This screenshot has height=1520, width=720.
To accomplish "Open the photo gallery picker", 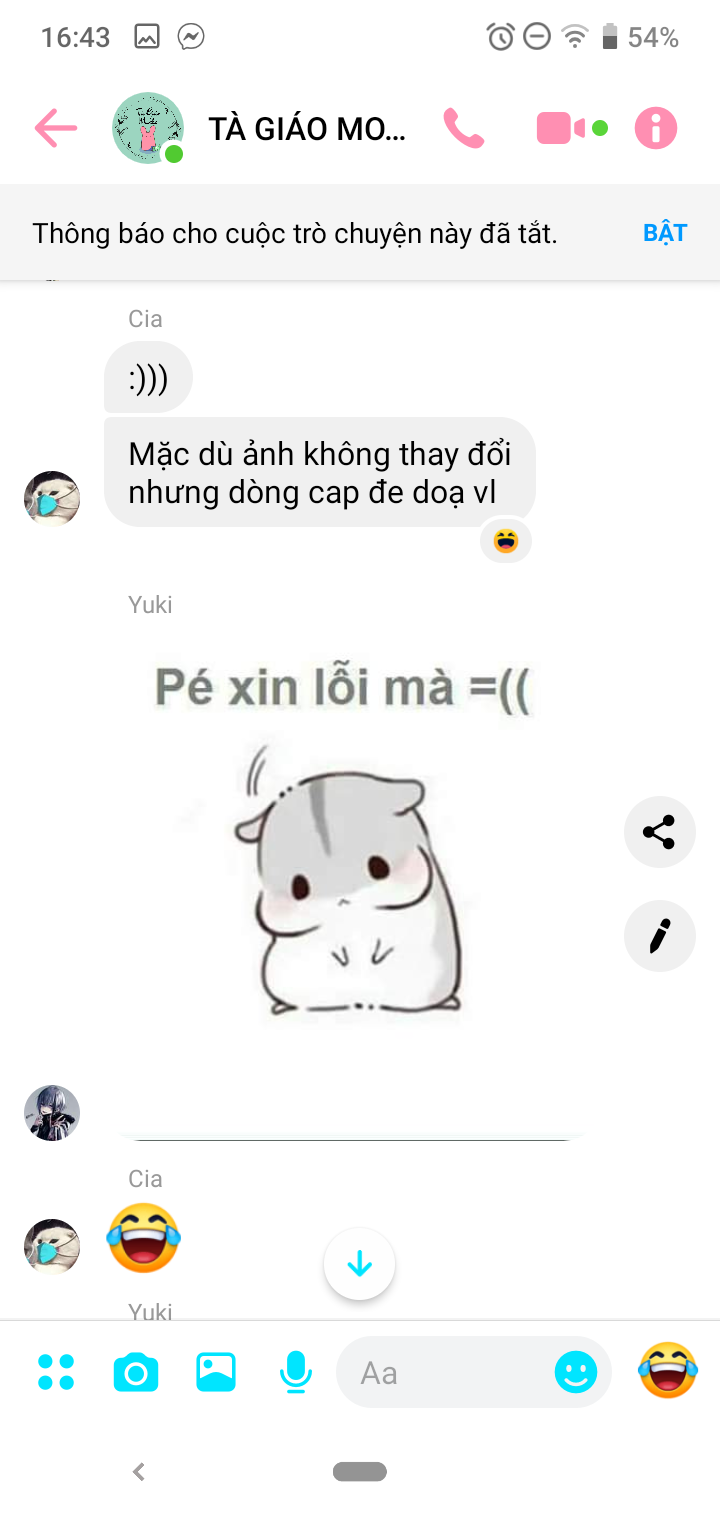I will click(216, 1372).
